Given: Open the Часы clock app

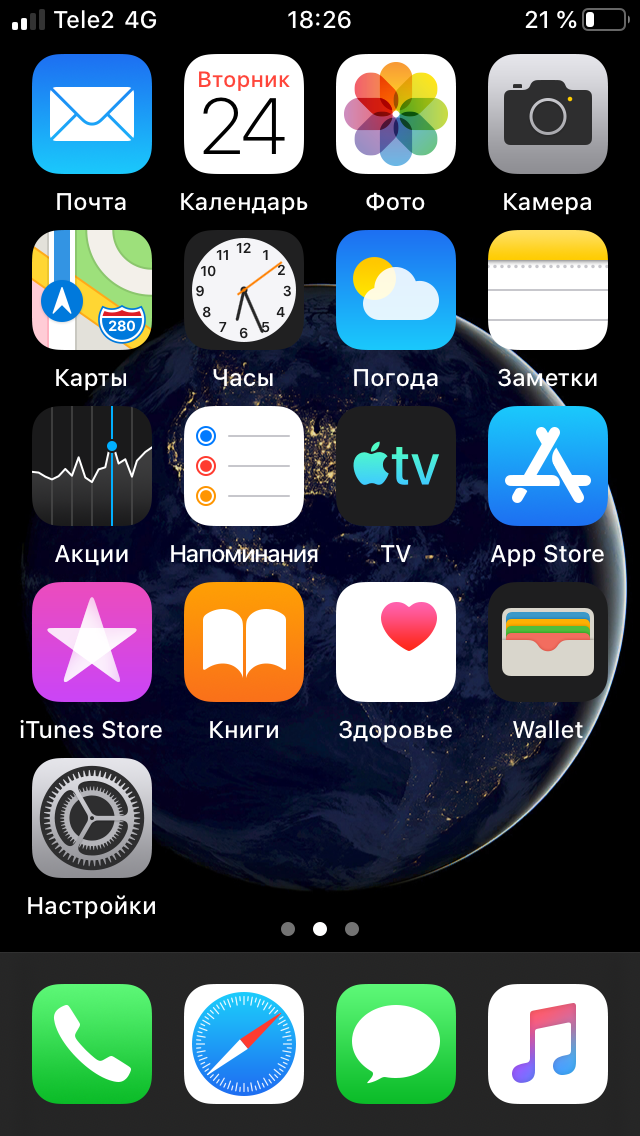Looking at the screenshot, I should [244, 290].
